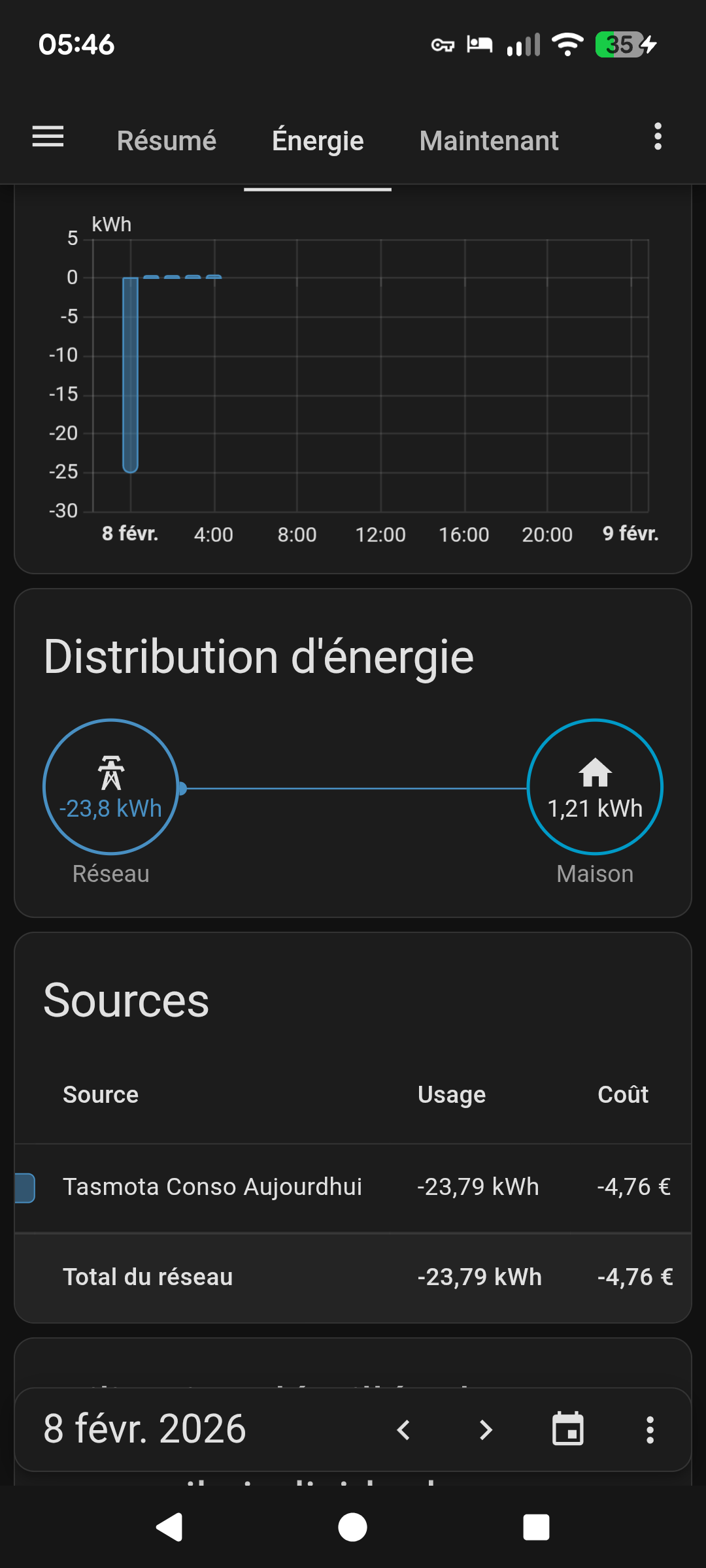Open the hamburger drawer menu
The image size is (706, 1568).
[x=48, y=137]
